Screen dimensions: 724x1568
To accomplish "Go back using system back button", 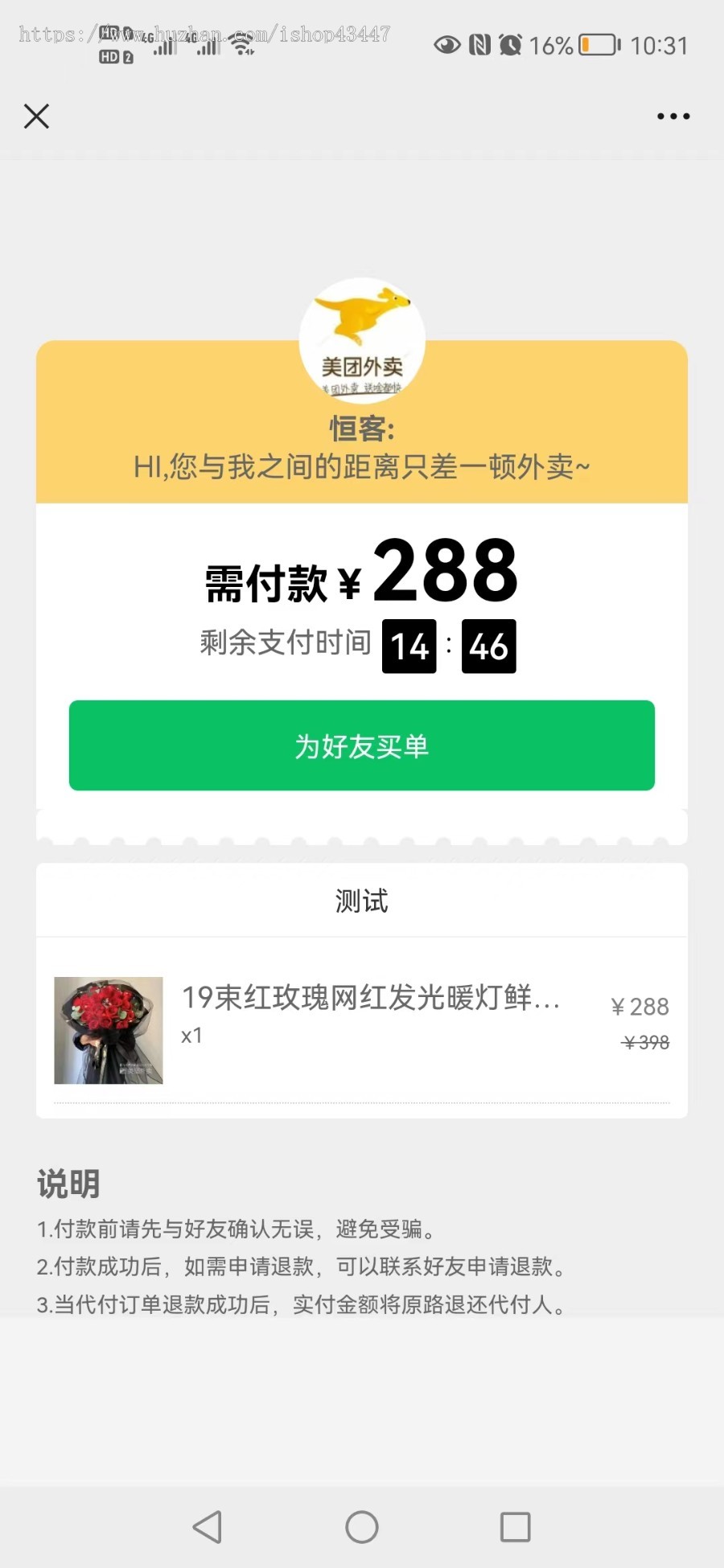I will 208,1526.
